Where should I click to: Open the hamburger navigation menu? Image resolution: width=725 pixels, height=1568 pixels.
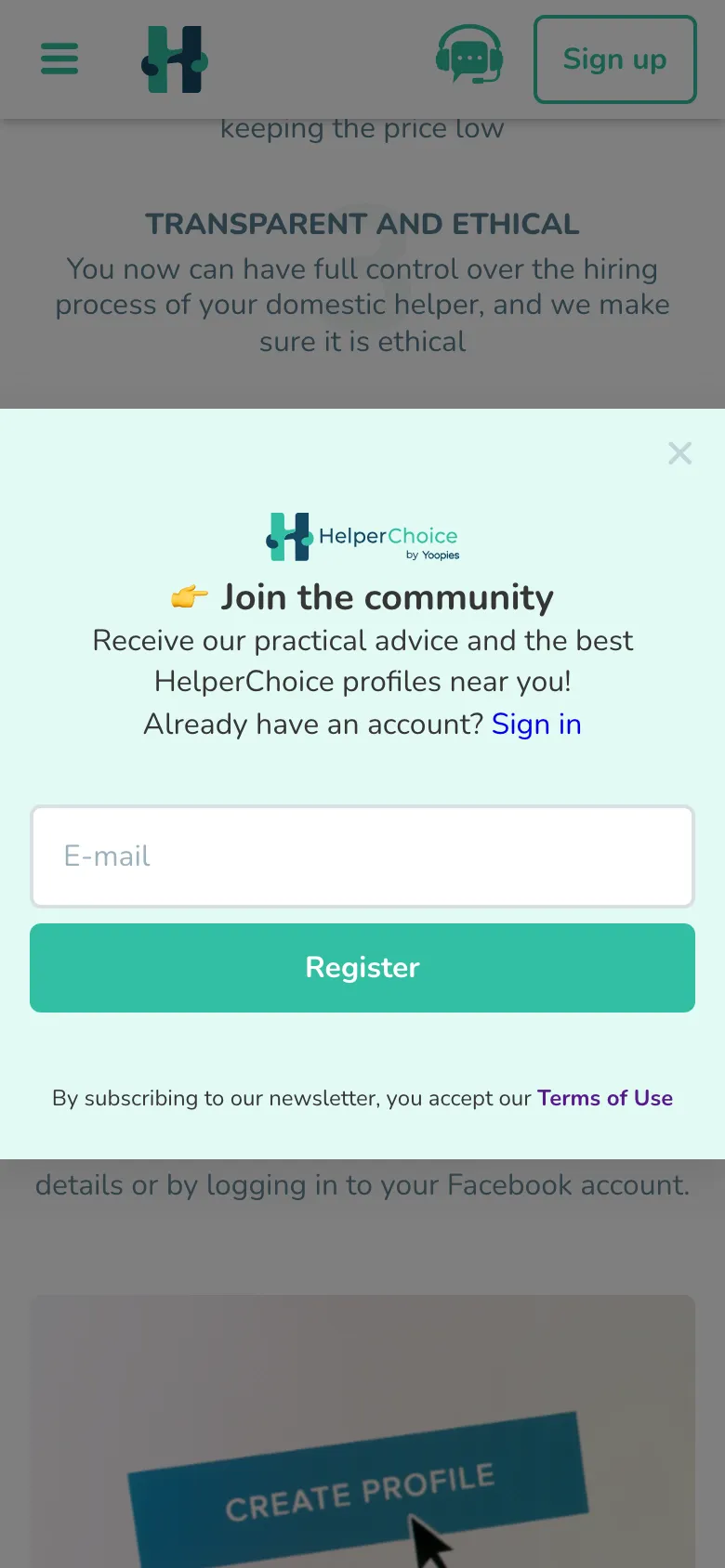tap(59, 59)
